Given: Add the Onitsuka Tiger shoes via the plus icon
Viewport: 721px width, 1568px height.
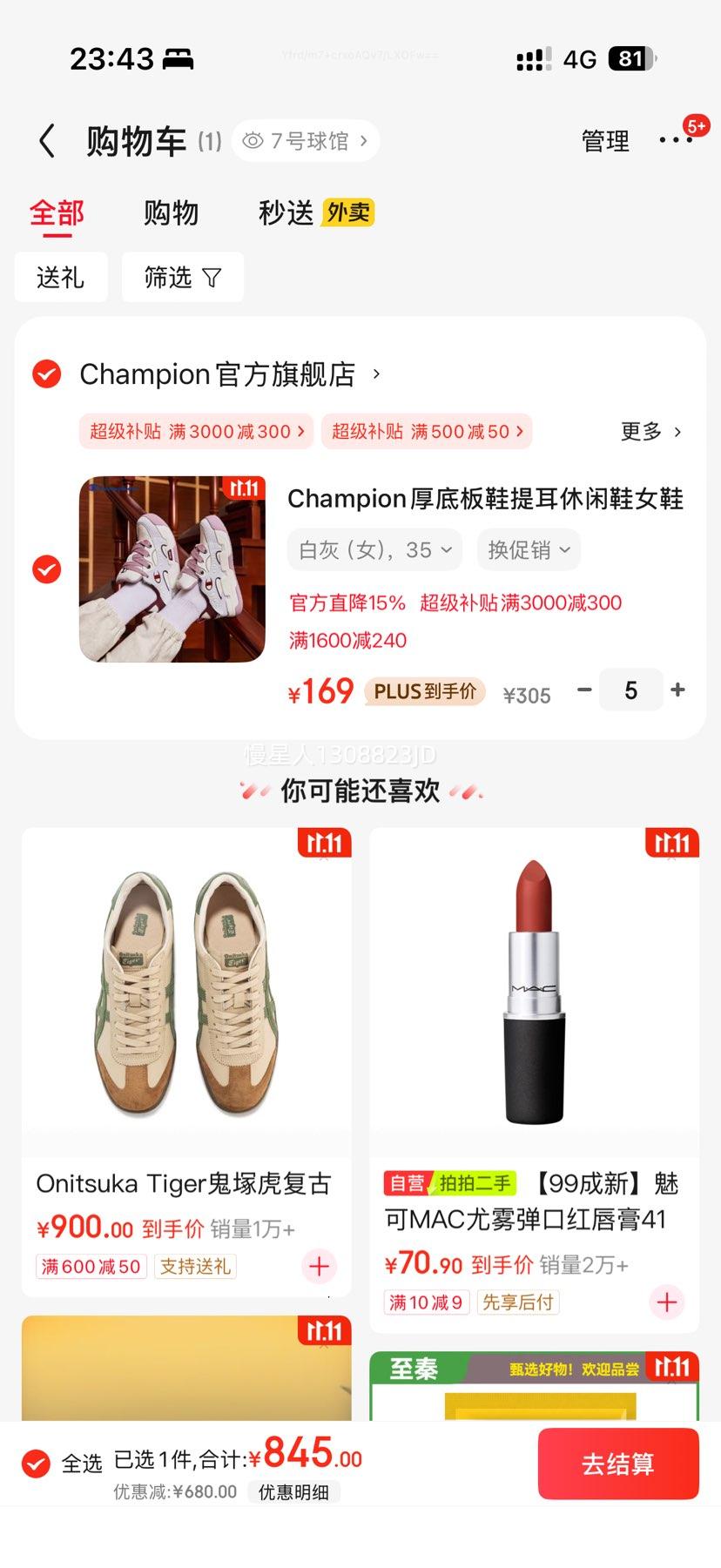Looking at the screenshot, I should tap(319, 1267).
